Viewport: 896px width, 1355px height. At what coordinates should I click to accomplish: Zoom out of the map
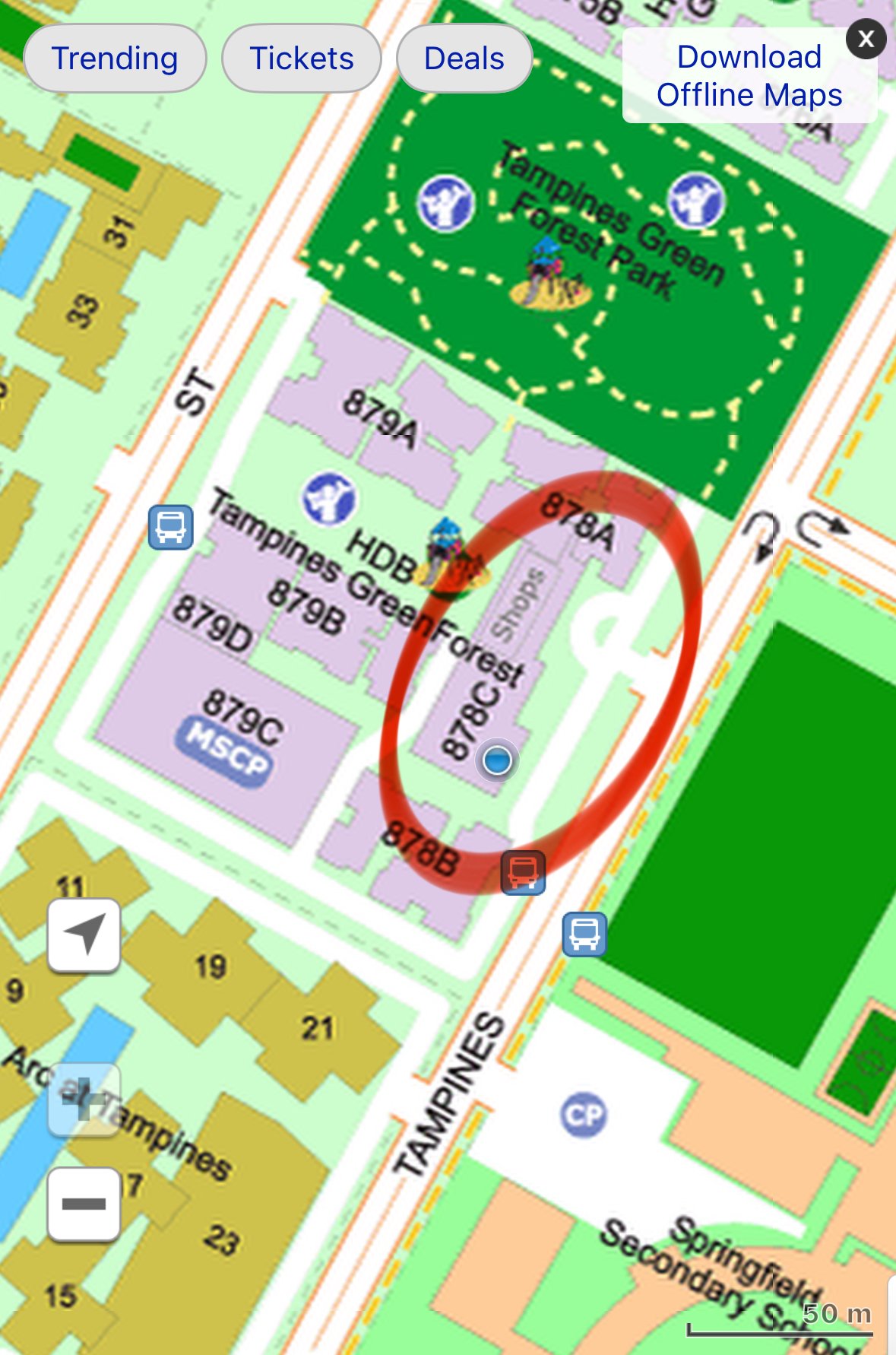(84, 1204)
